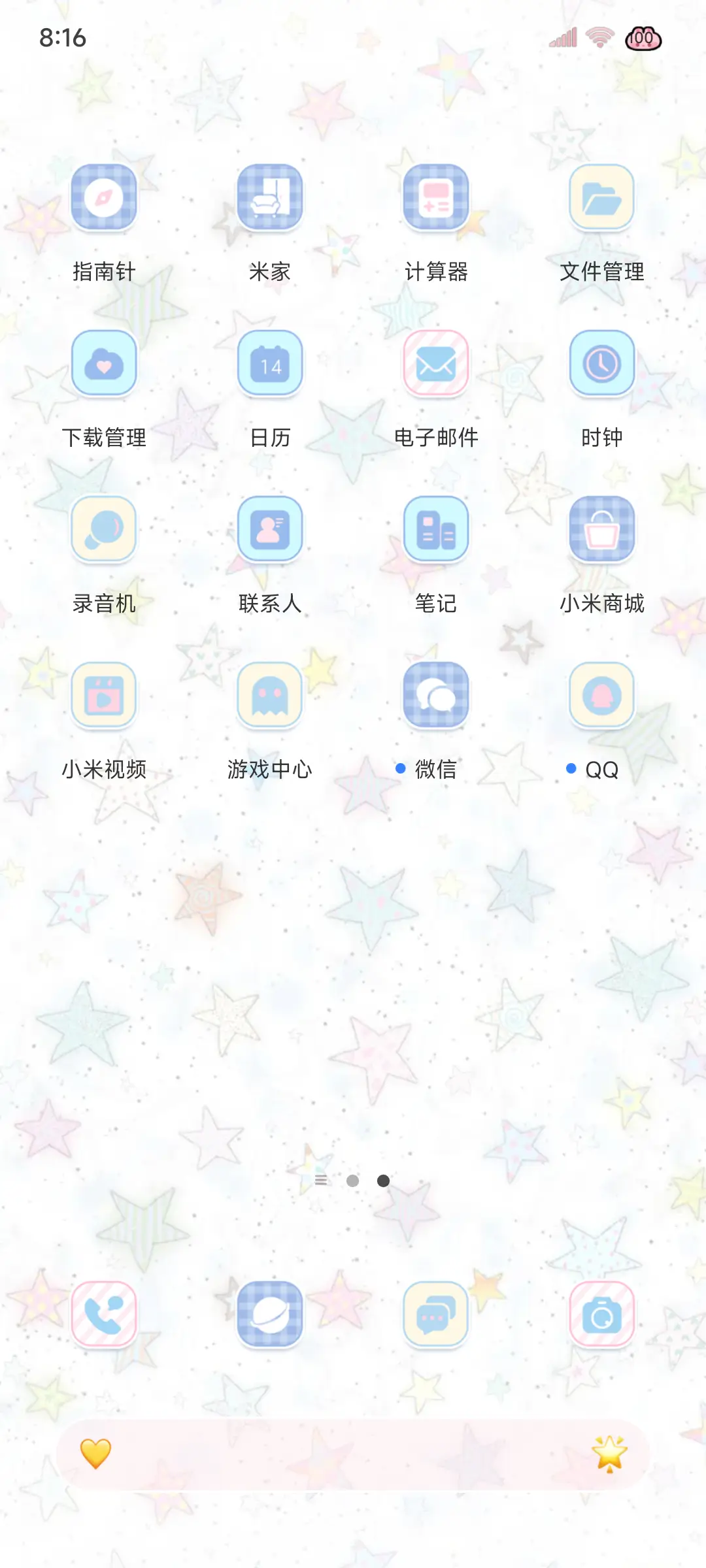This screenshot has width=706, height=1568.
Task: Start the 录音机 voice recorder
Action: point(105,531)
